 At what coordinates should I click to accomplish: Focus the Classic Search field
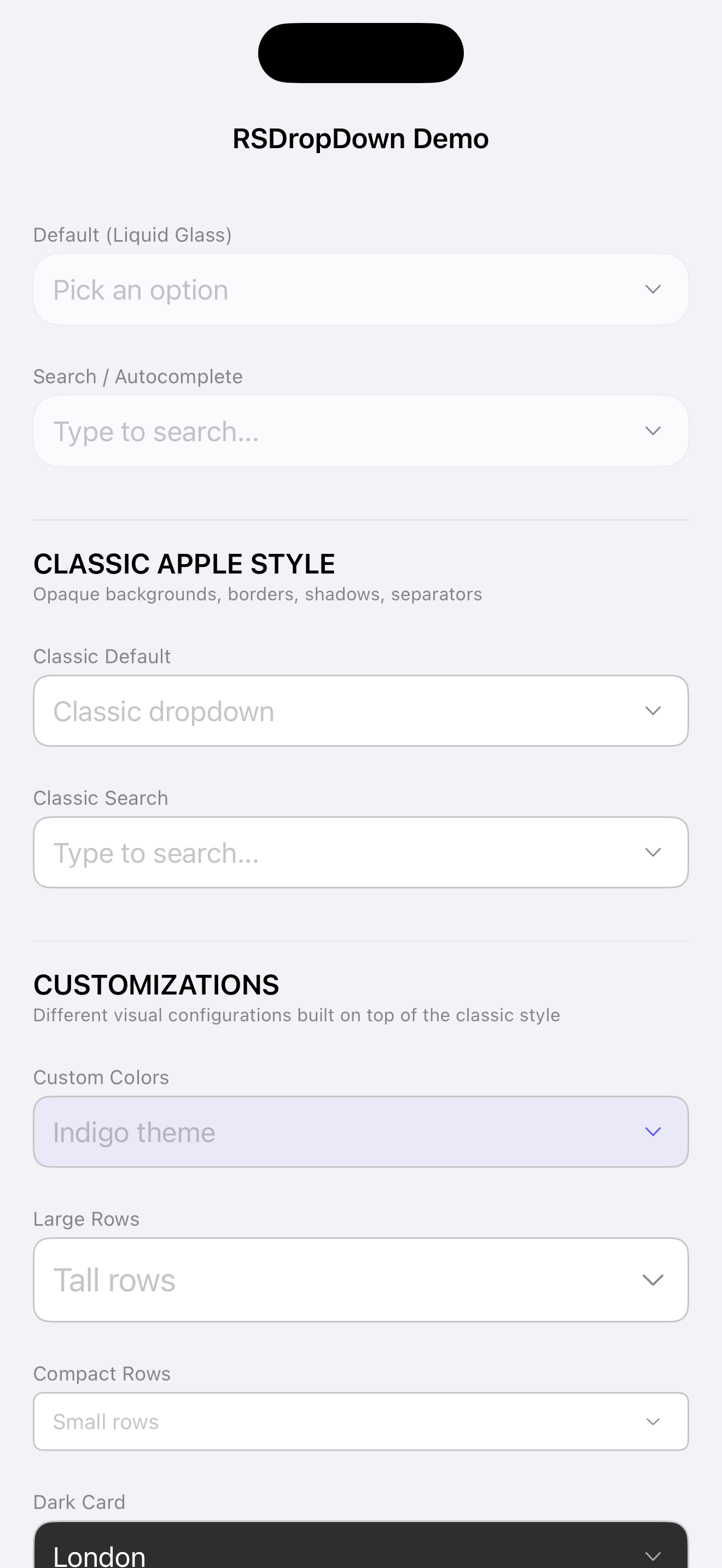pyautogui.click(x=341, y=853)
